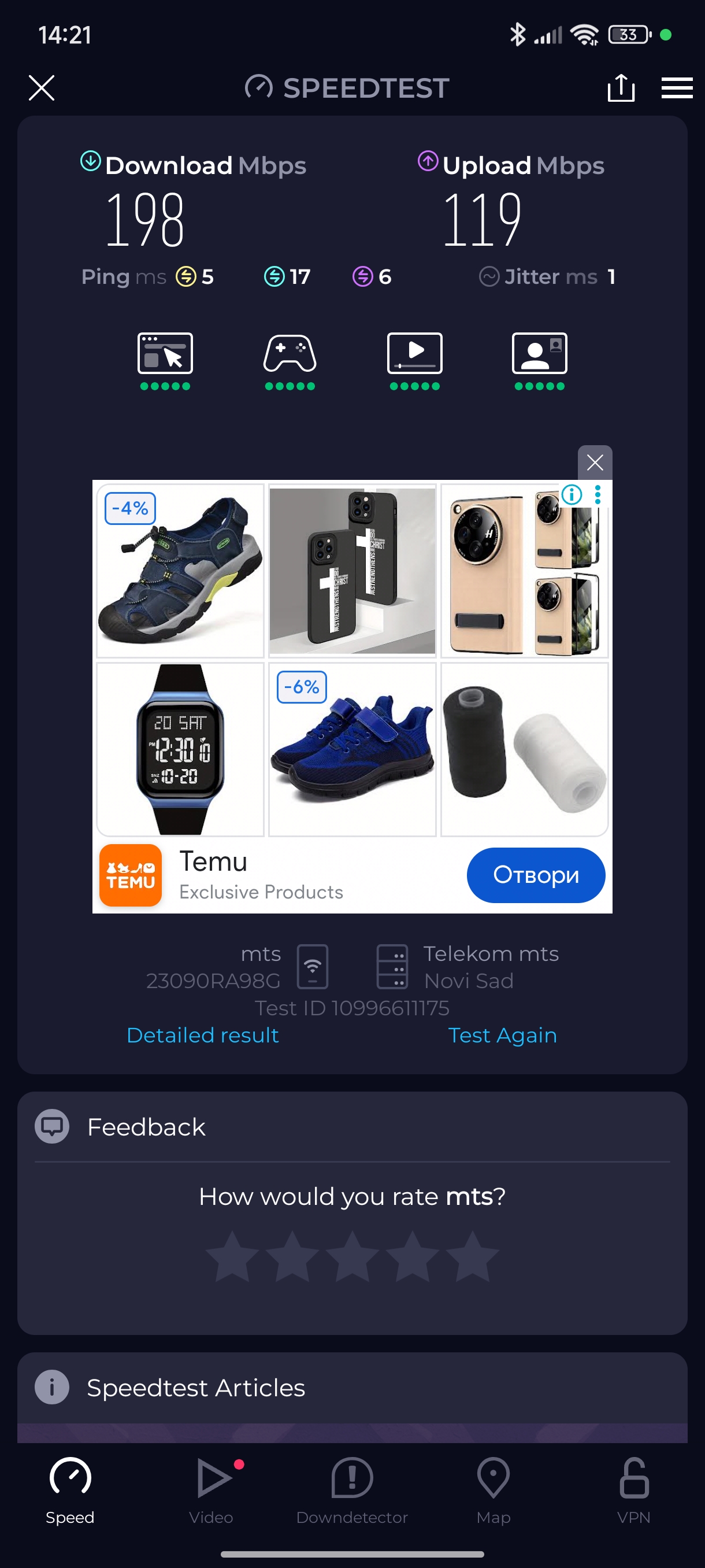
Task: Share the speed test result
Action: pyautogui.click(x=621, y=88)
